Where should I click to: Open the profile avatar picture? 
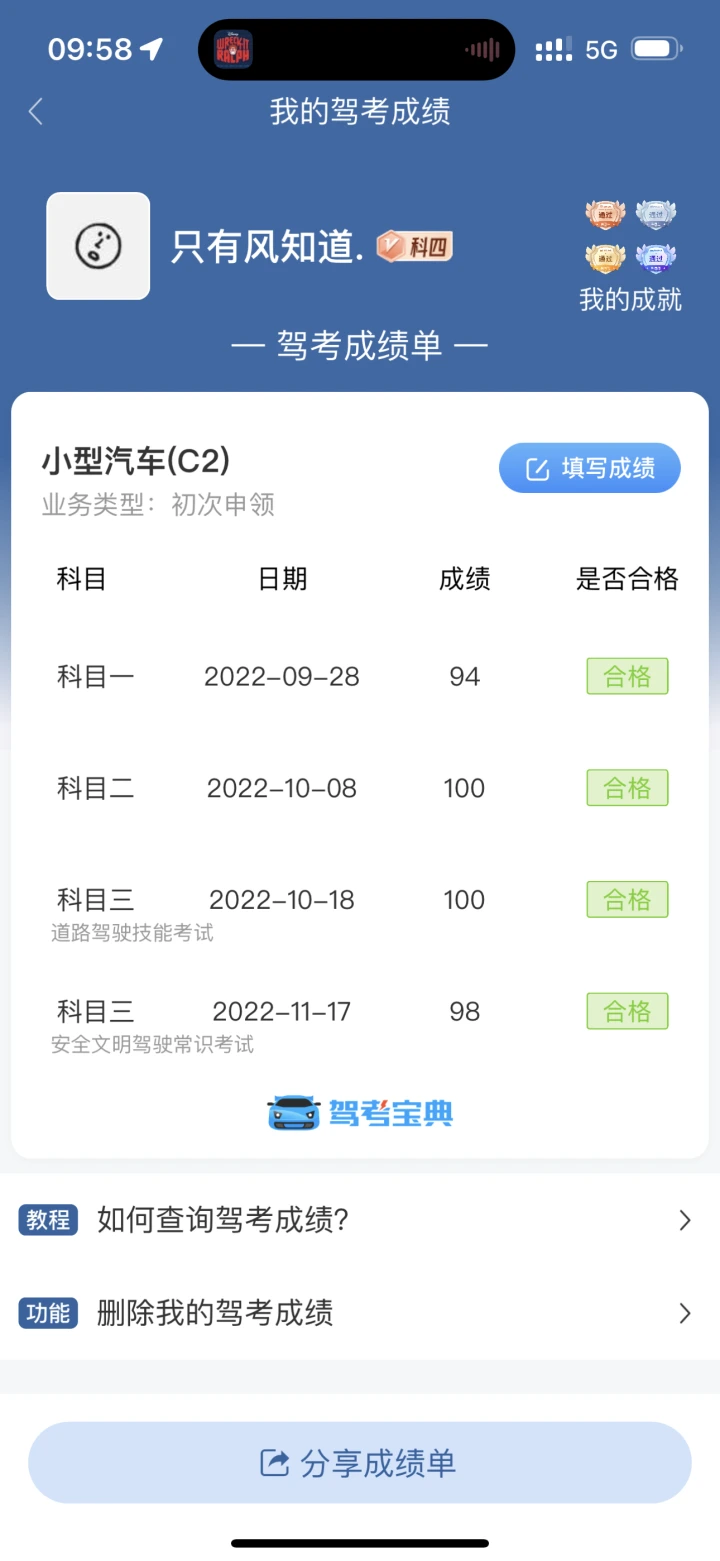pyautogui.click(x=98, y=246)
